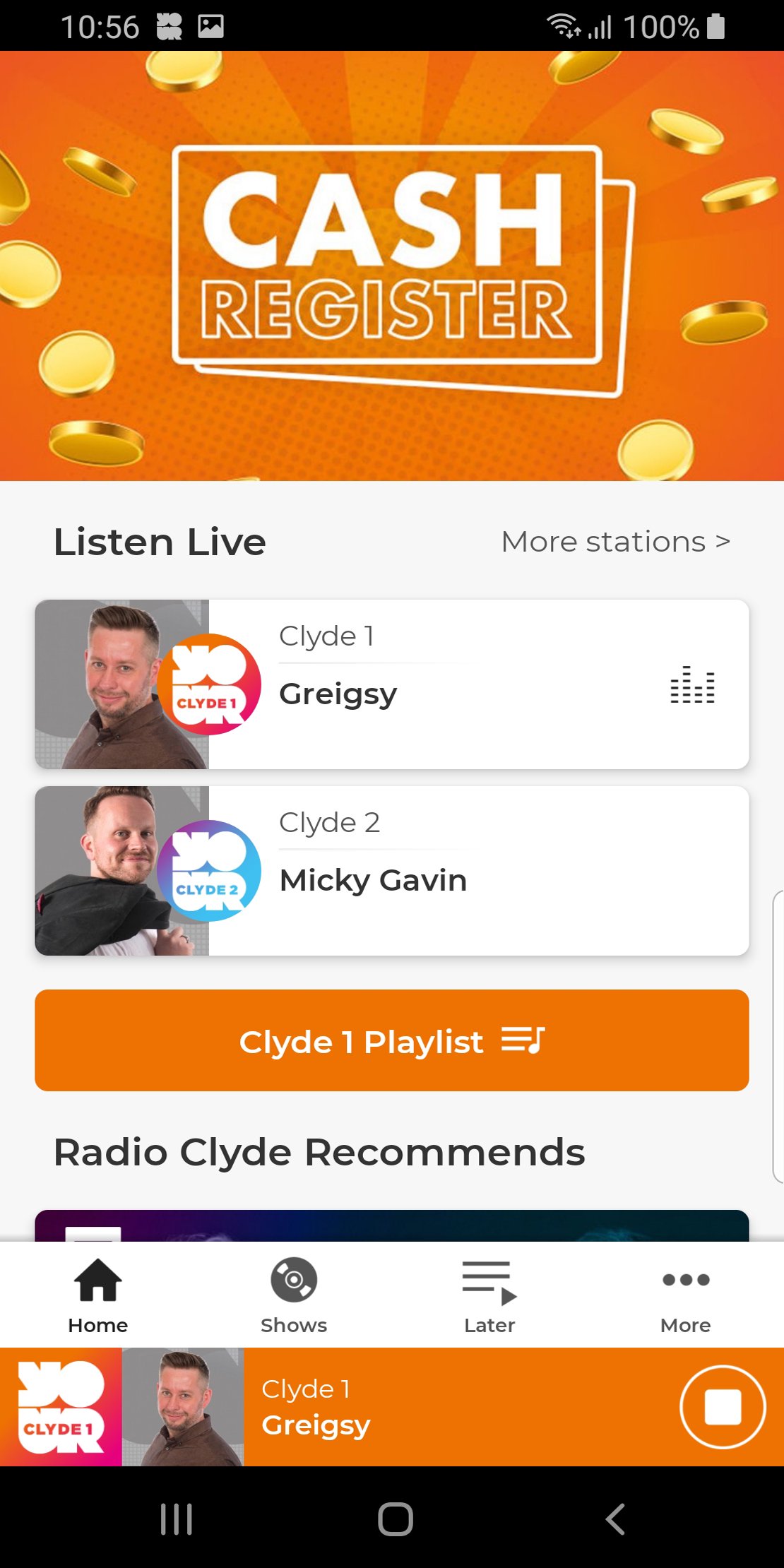
Task: Switch to the Later tab
Action: pyautogui.click(x=489, y=1295)
